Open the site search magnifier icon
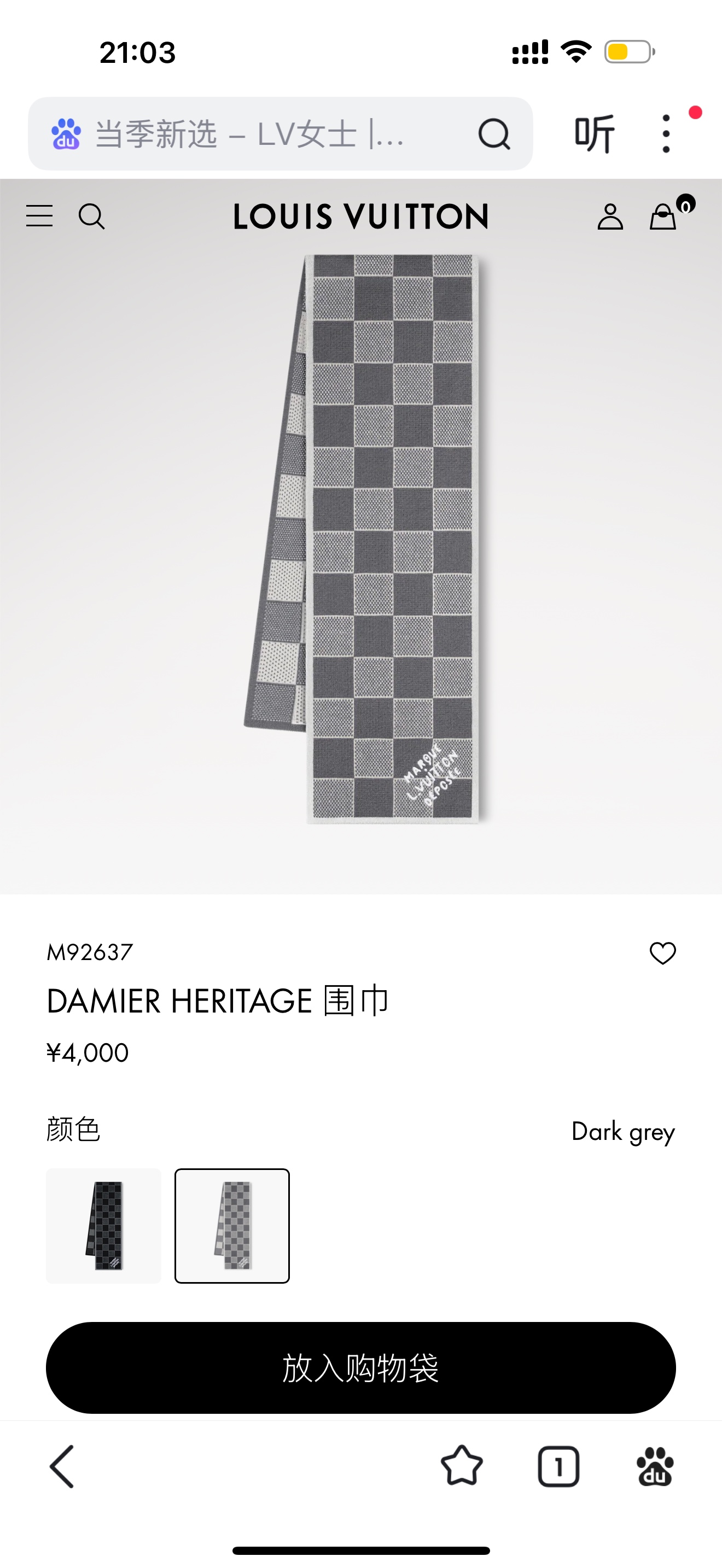Image resolution: width=722 pixels, height=1568 pixels. pos(92,217)
